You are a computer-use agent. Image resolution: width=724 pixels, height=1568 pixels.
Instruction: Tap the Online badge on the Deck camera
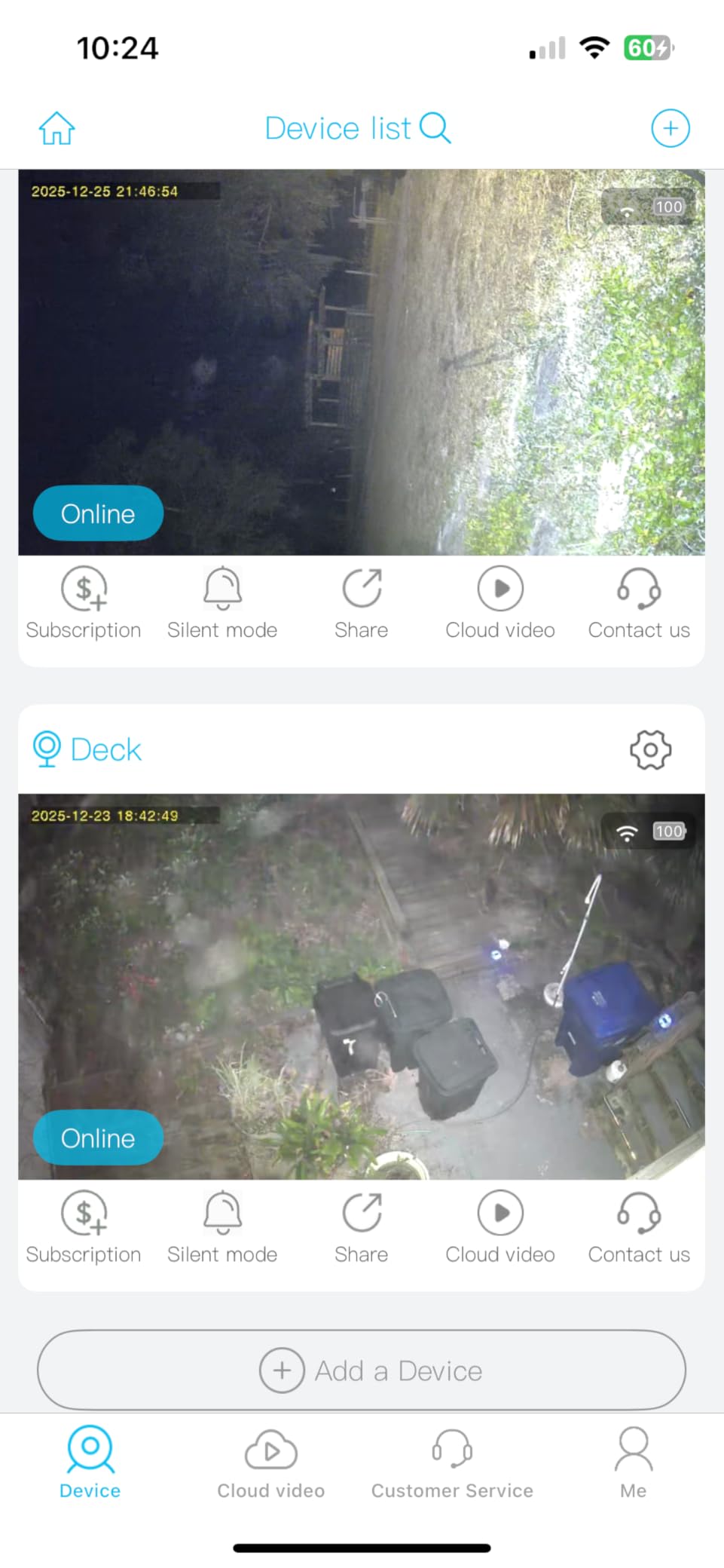point(97,1138)
